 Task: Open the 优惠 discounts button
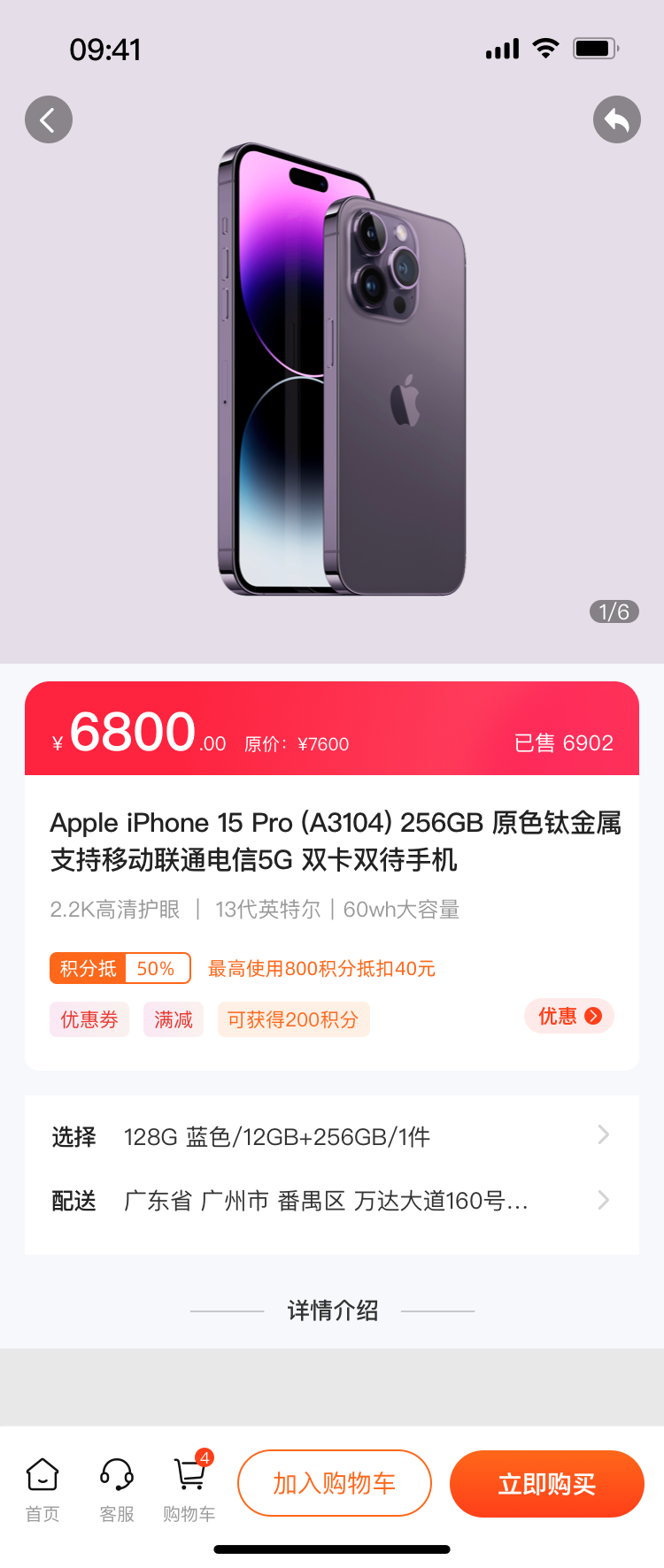click(569, 1016)
